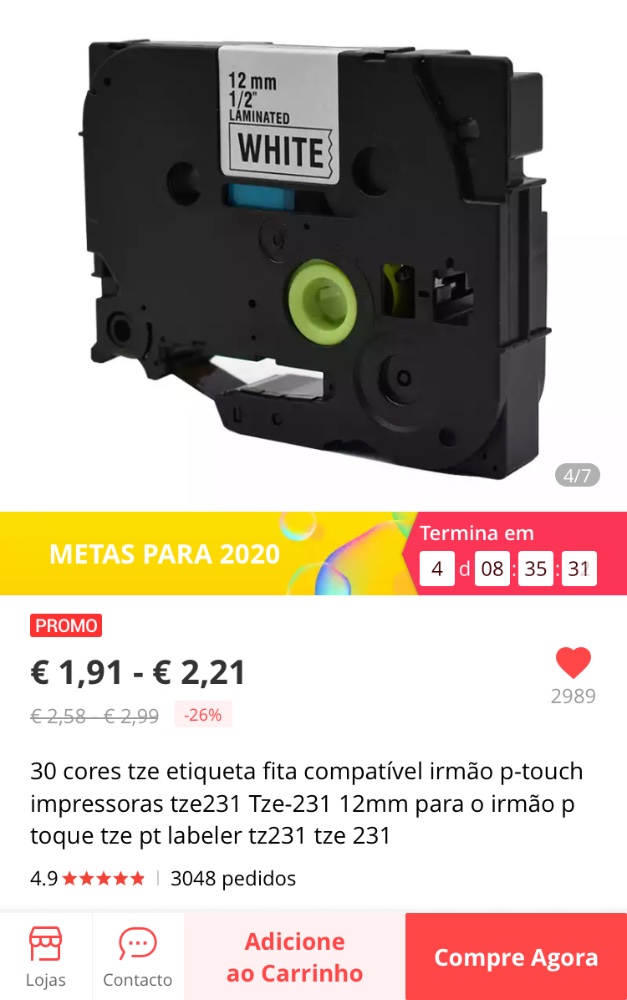Screen dimensions: 627x1000
Task: Open the Metas para 2020 promo banner
Action: tap(165, 554)
